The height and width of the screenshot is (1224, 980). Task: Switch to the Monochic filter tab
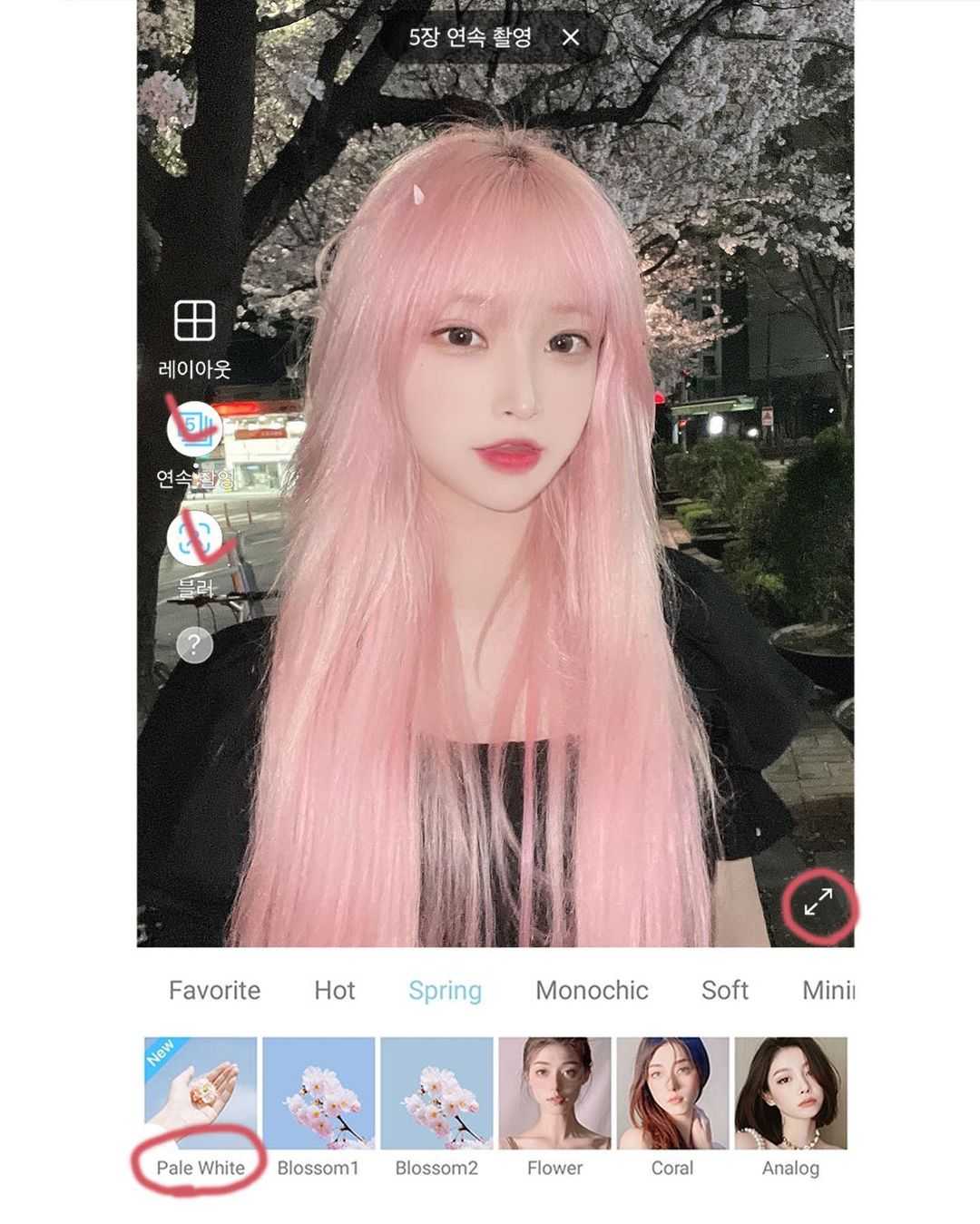tap(592, 990)
